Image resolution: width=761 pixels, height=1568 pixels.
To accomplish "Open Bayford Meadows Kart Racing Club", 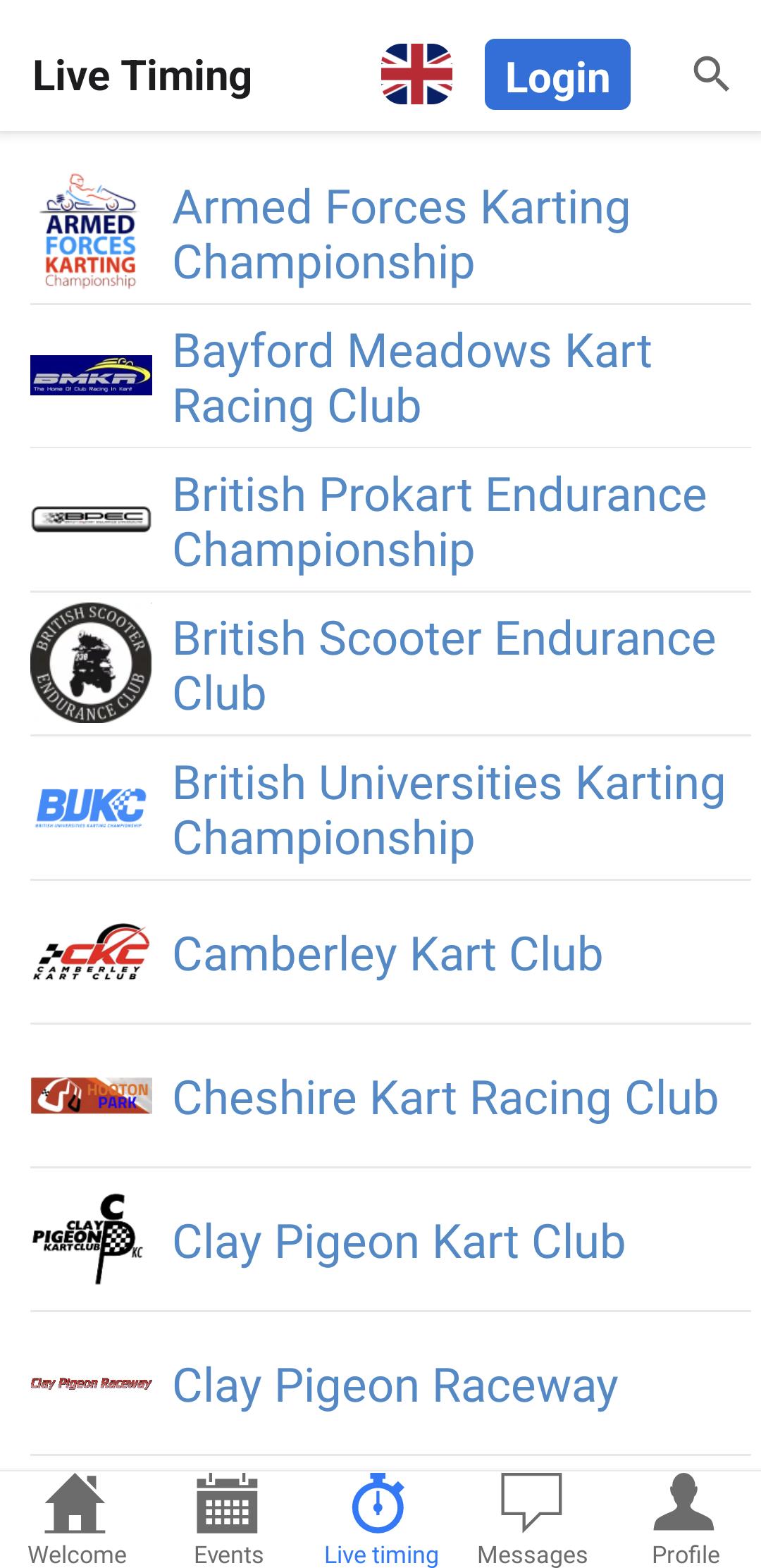I will tap(390, 378).
